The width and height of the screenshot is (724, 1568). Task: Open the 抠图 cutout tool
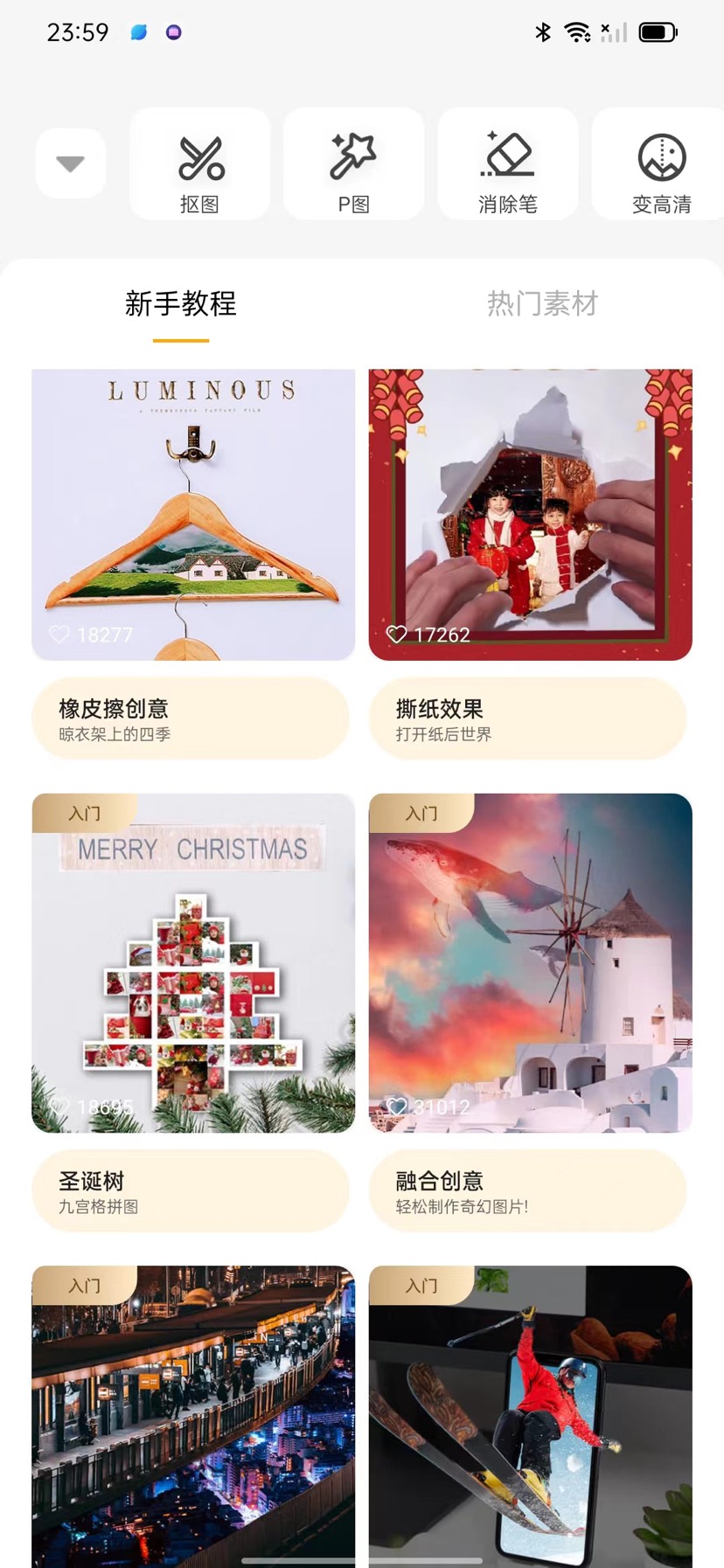click(x=200, y=164)
